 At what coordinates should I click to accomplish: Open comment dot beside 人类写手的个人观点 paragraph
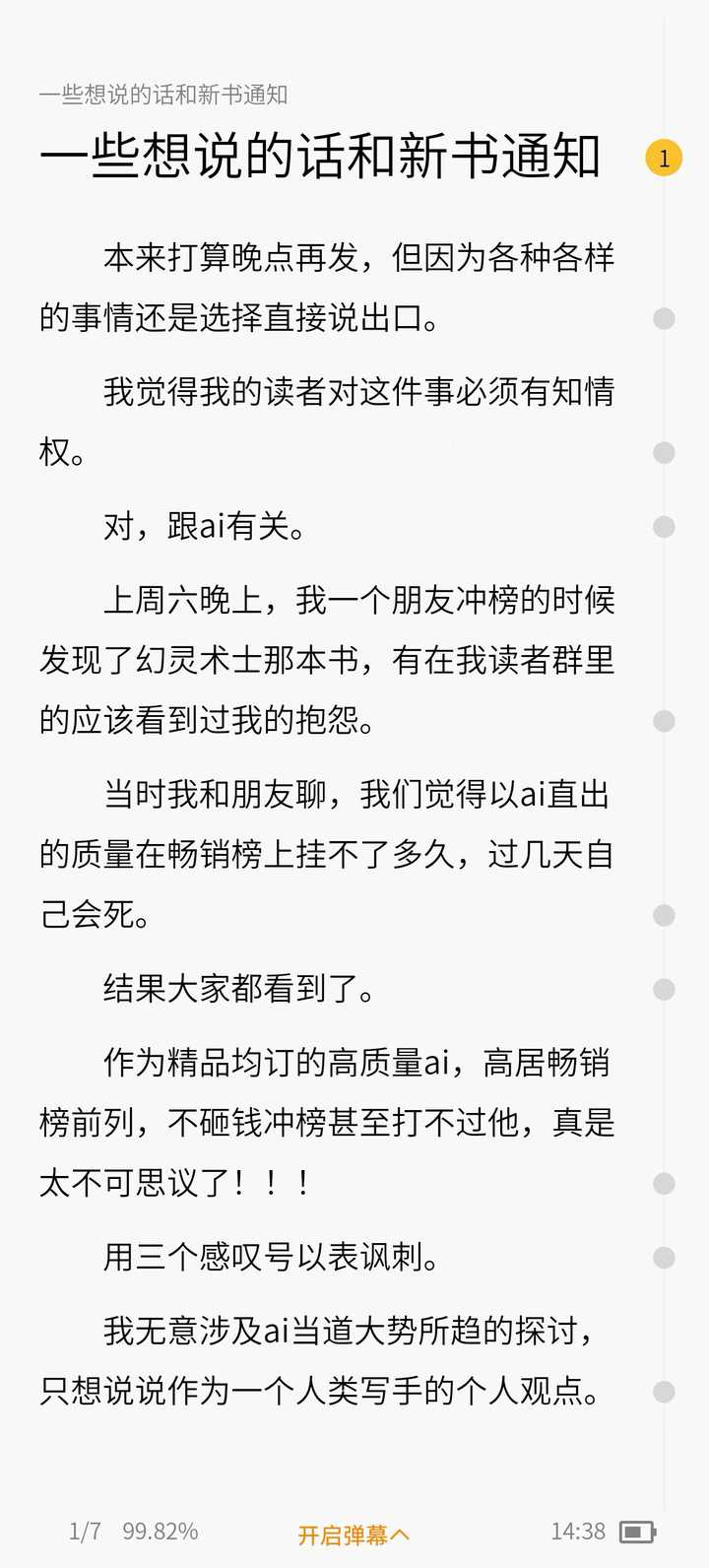664,1392
